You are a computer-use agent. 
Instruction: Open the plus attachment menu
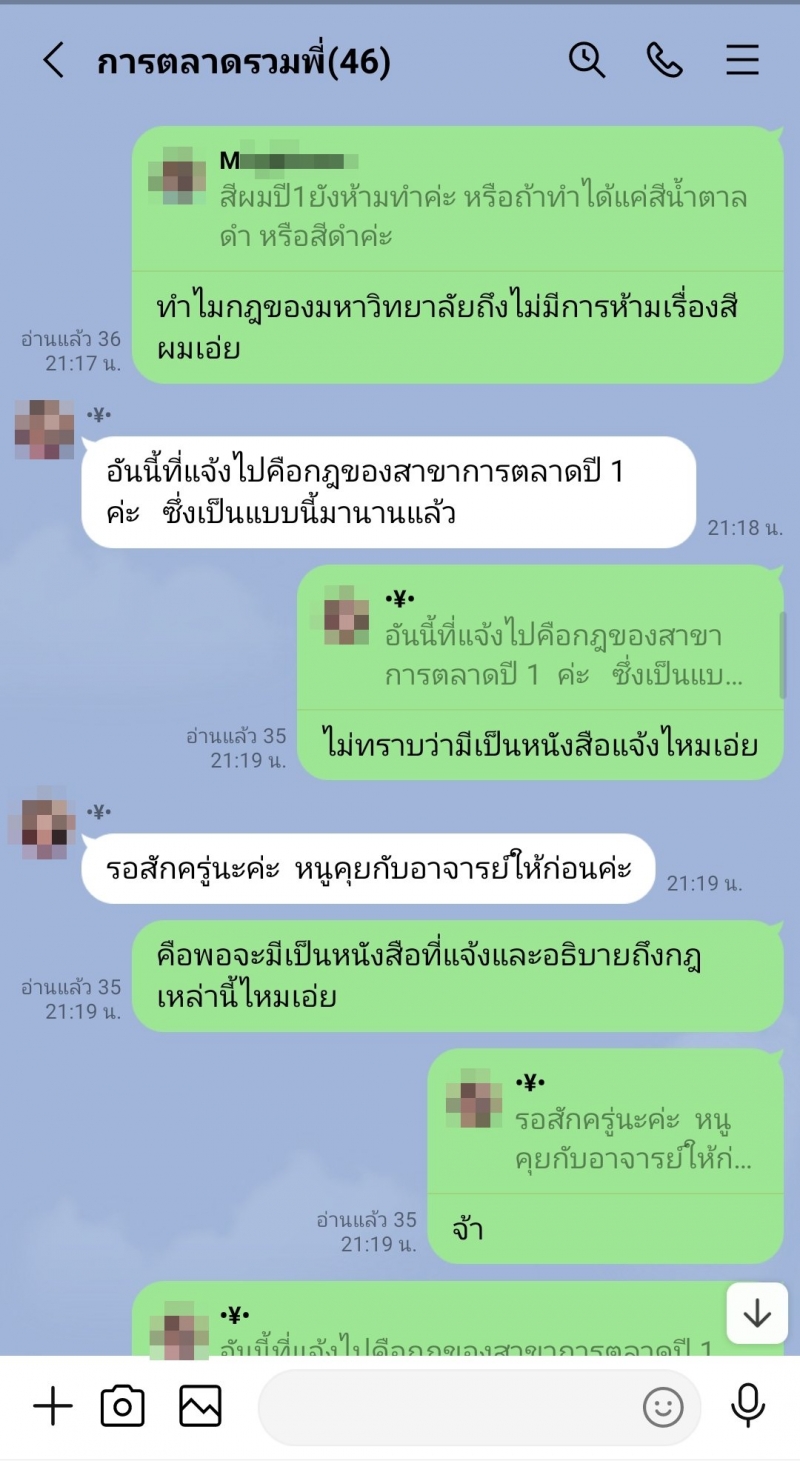[x=53, y=1407]
